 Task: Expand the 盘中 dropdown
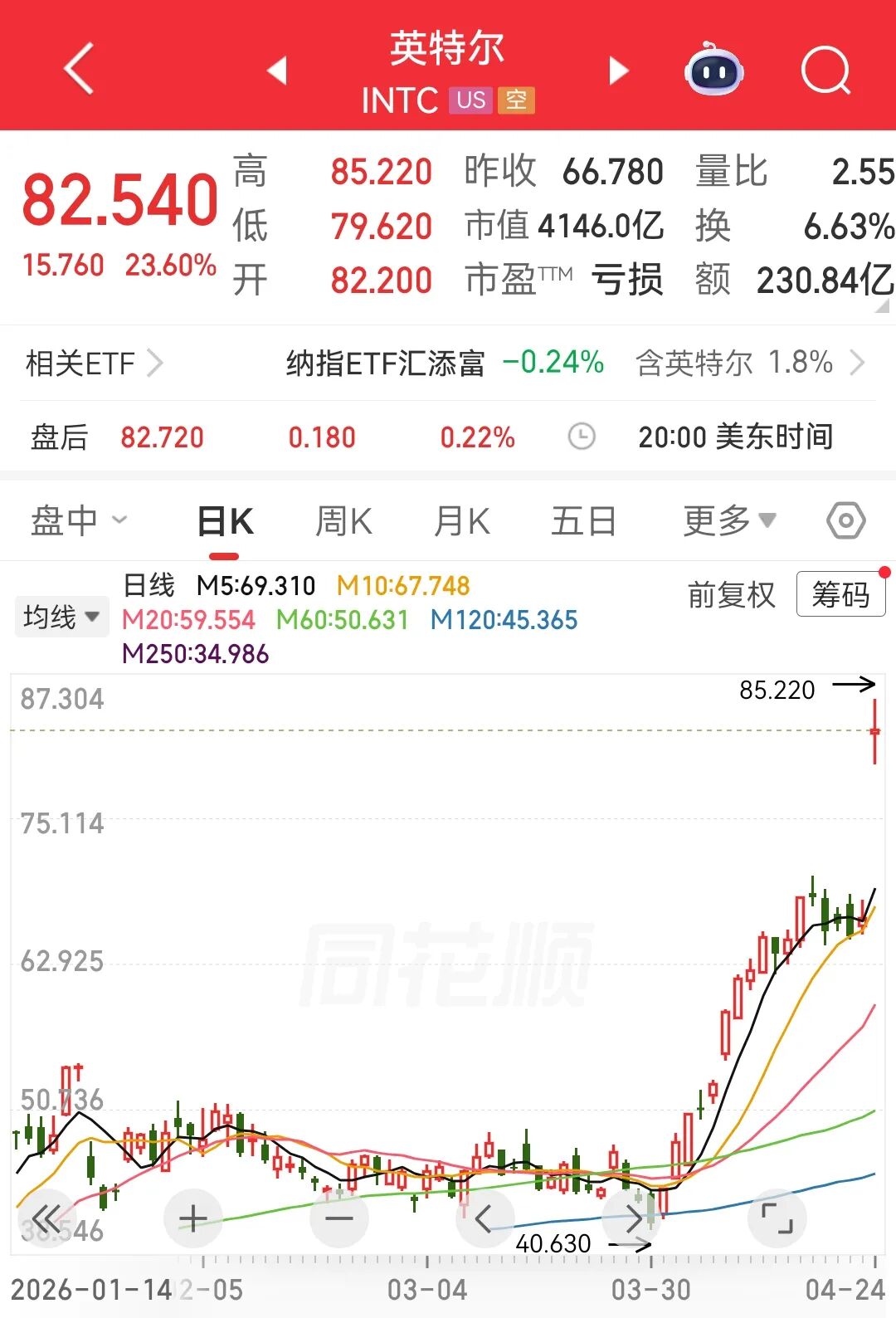pos(79,520)
